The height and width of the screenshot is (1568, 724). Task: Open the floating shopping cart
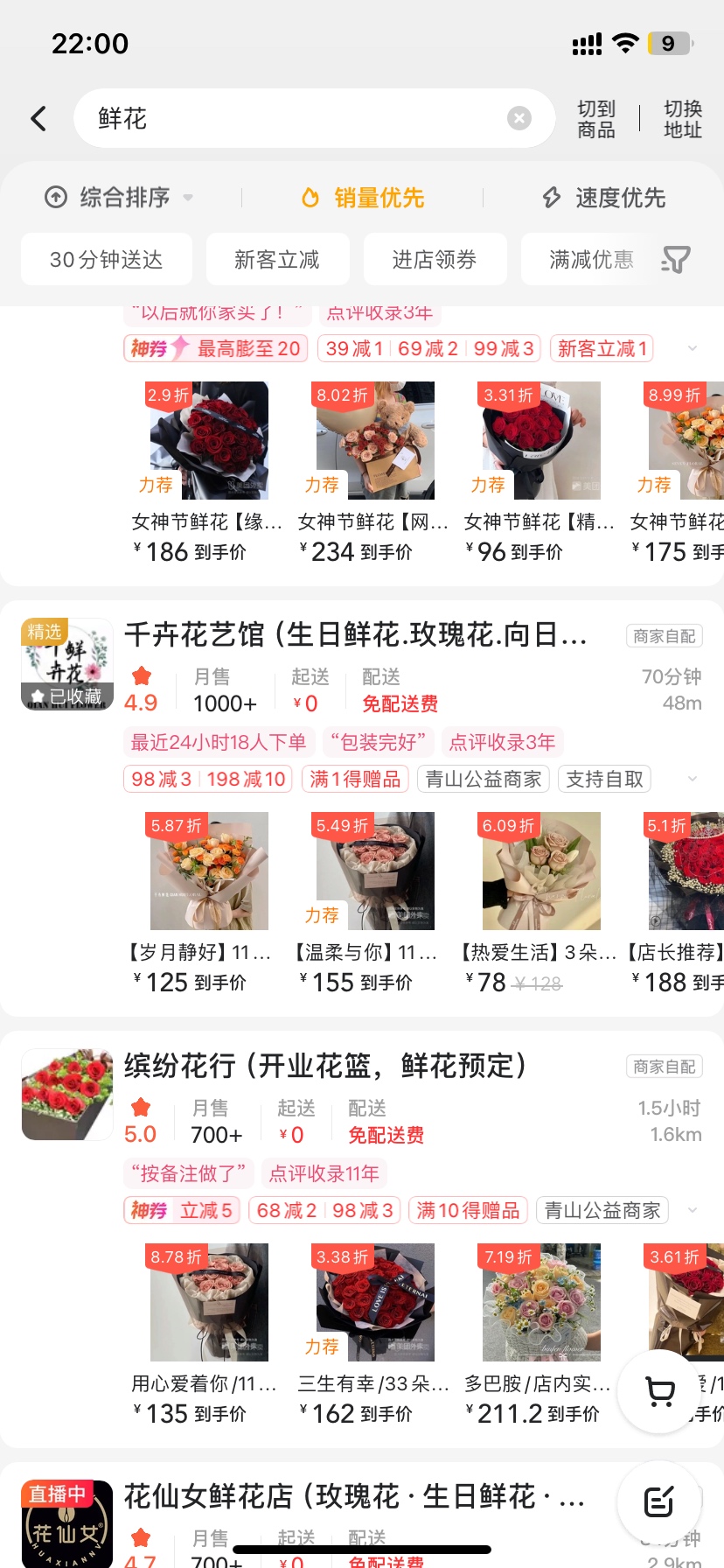coord(660,1391)
